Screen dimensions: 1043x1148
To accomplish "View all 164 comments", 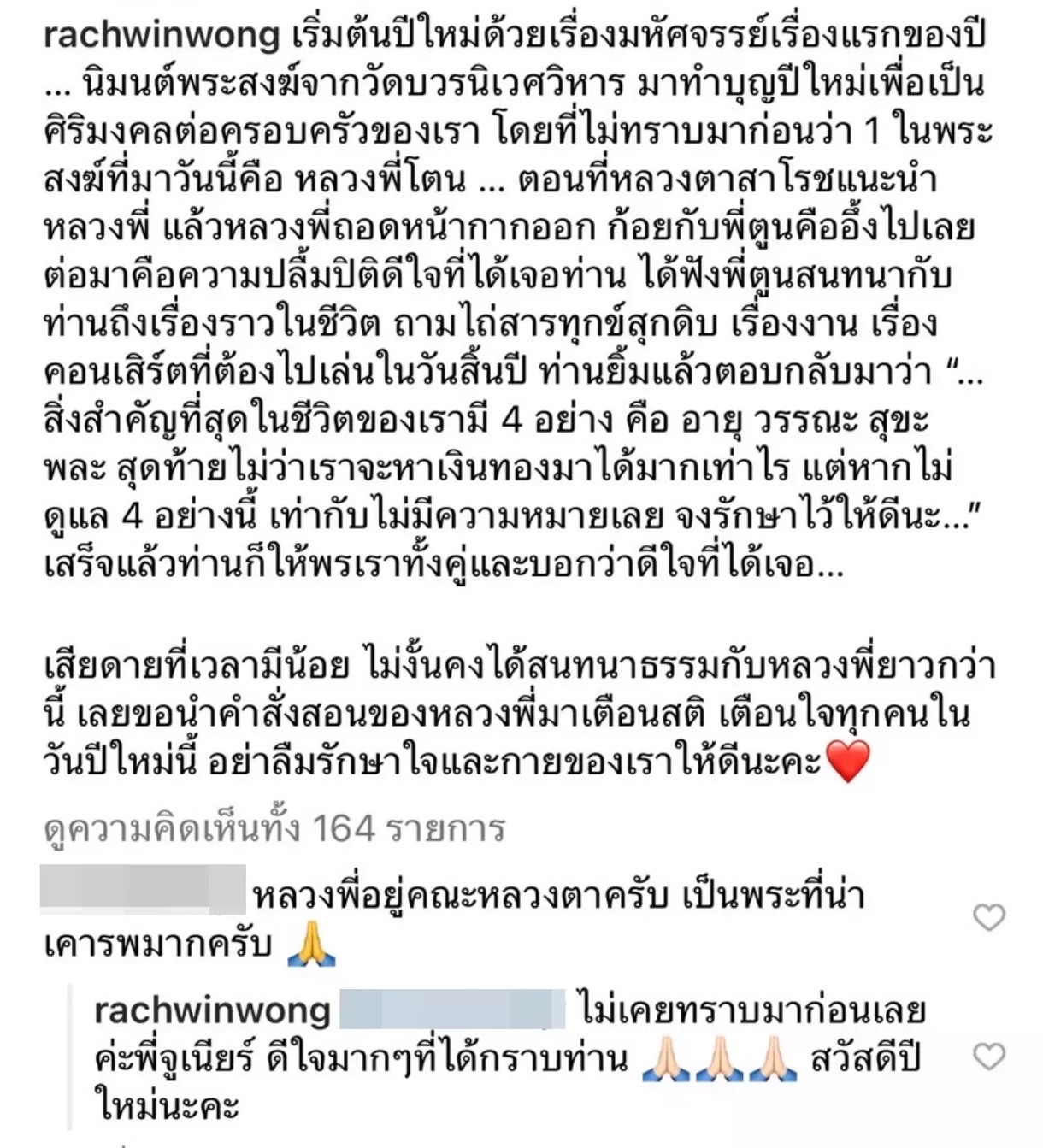I will [274, 828].
